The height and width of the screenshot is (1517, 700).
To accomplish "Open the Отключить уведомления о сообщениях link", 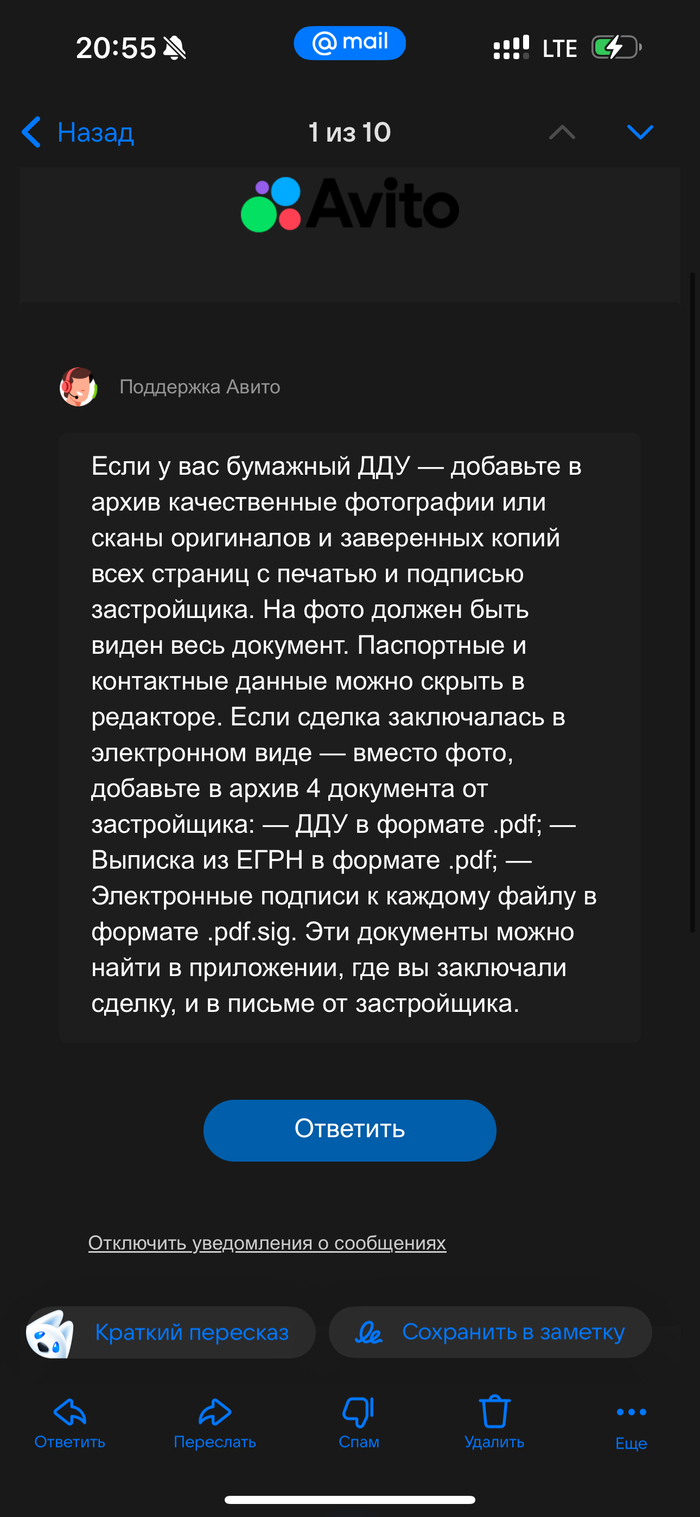I will (267, 1243).
